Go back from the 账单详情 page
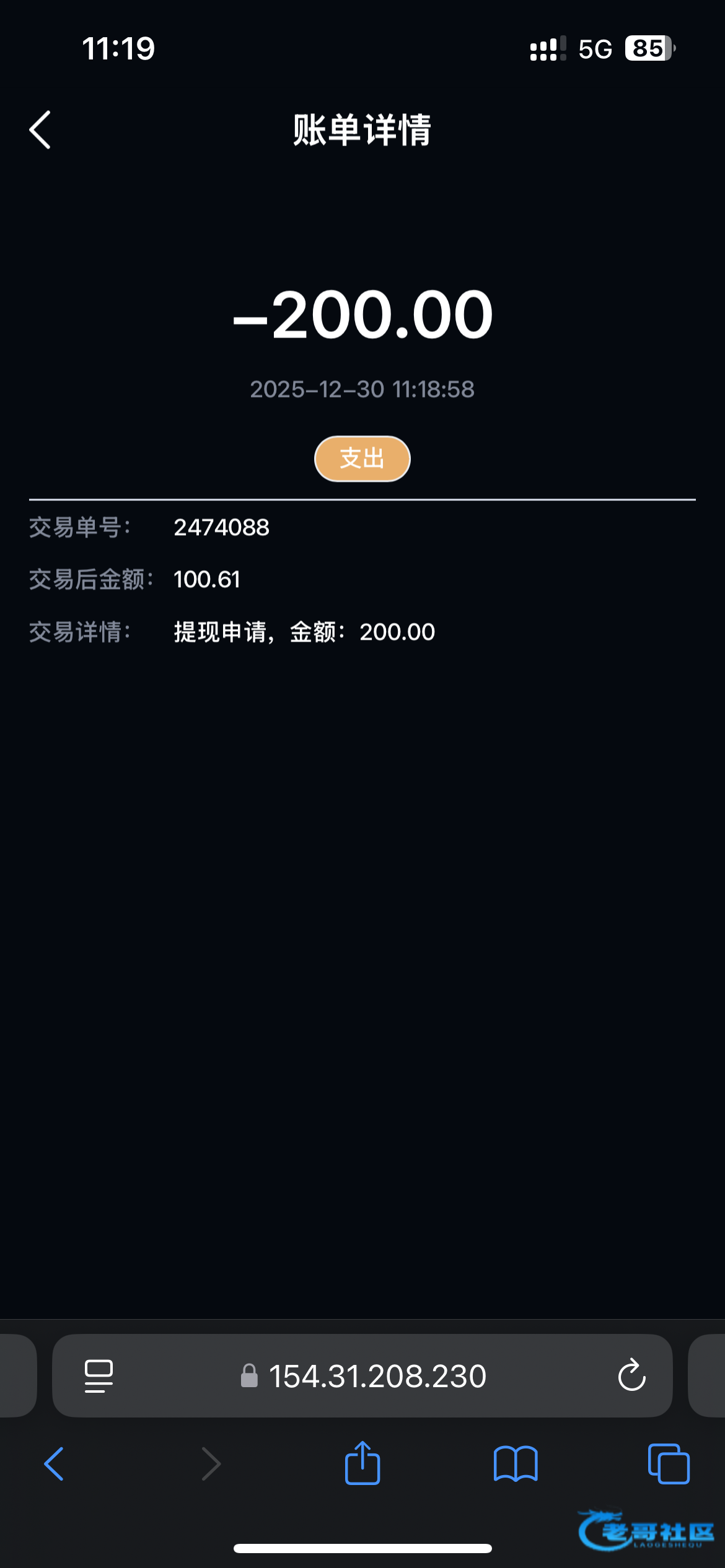 (x=41, y=130)
